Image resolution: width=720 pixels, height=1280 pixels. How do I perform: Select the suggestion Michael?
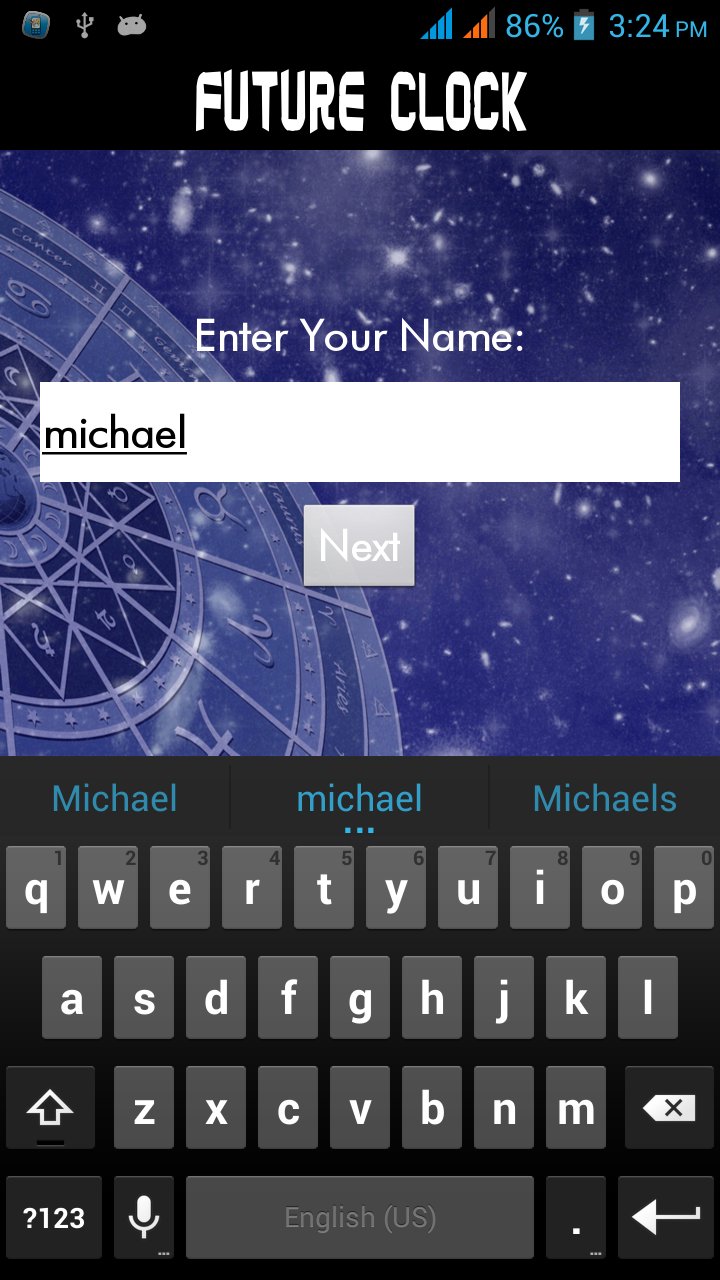[114, 797]
